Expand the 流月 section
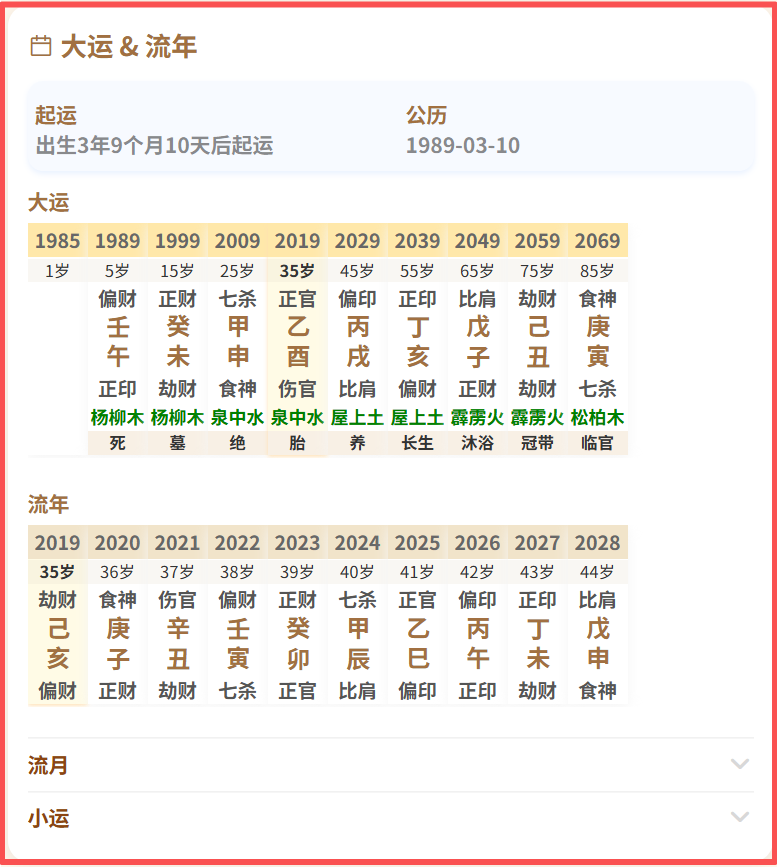This screenshot has width=777, height=867. 389,765
